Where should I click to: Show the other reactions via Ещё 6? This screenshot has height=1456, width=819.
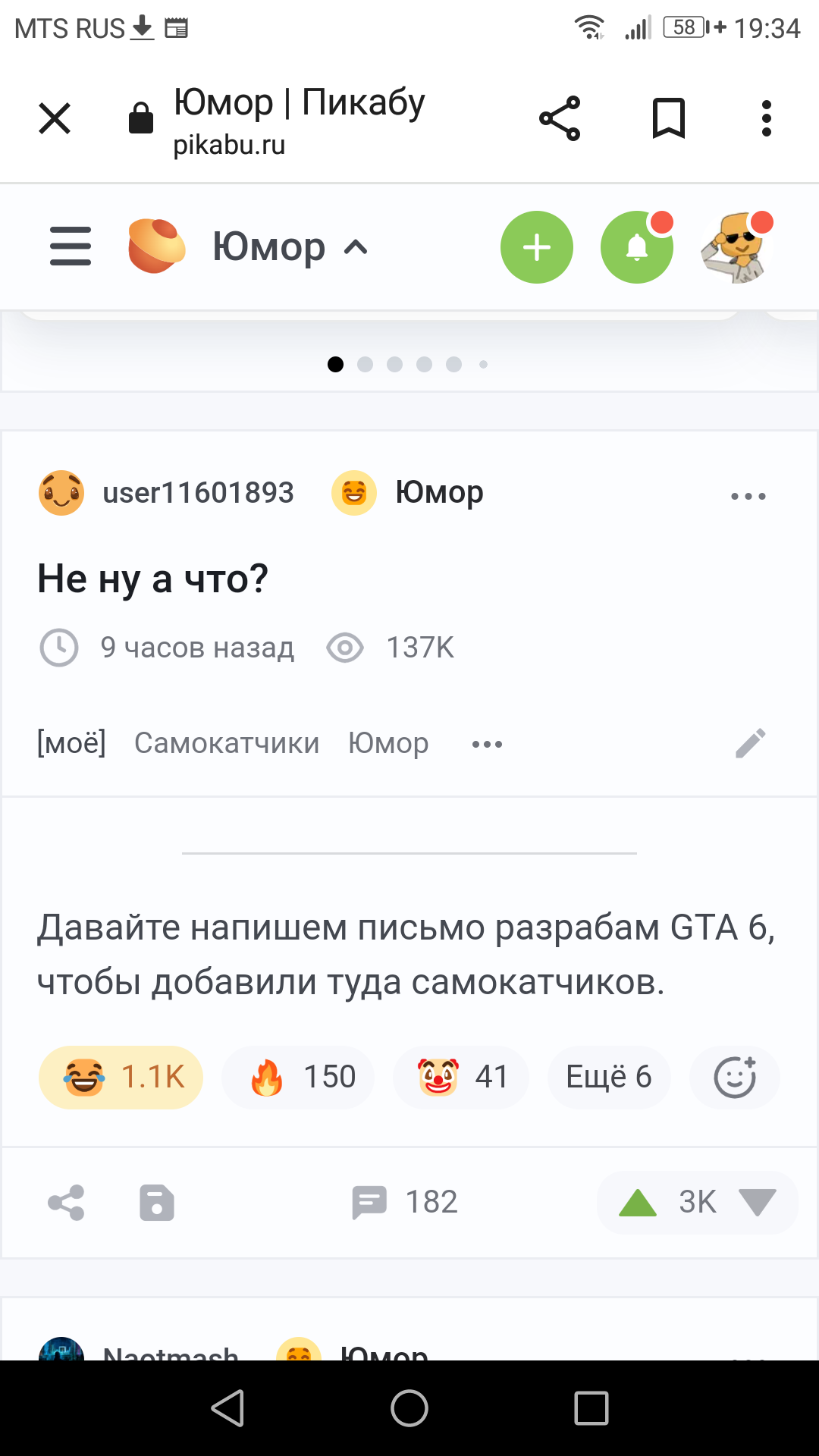tap(609, 1078)
